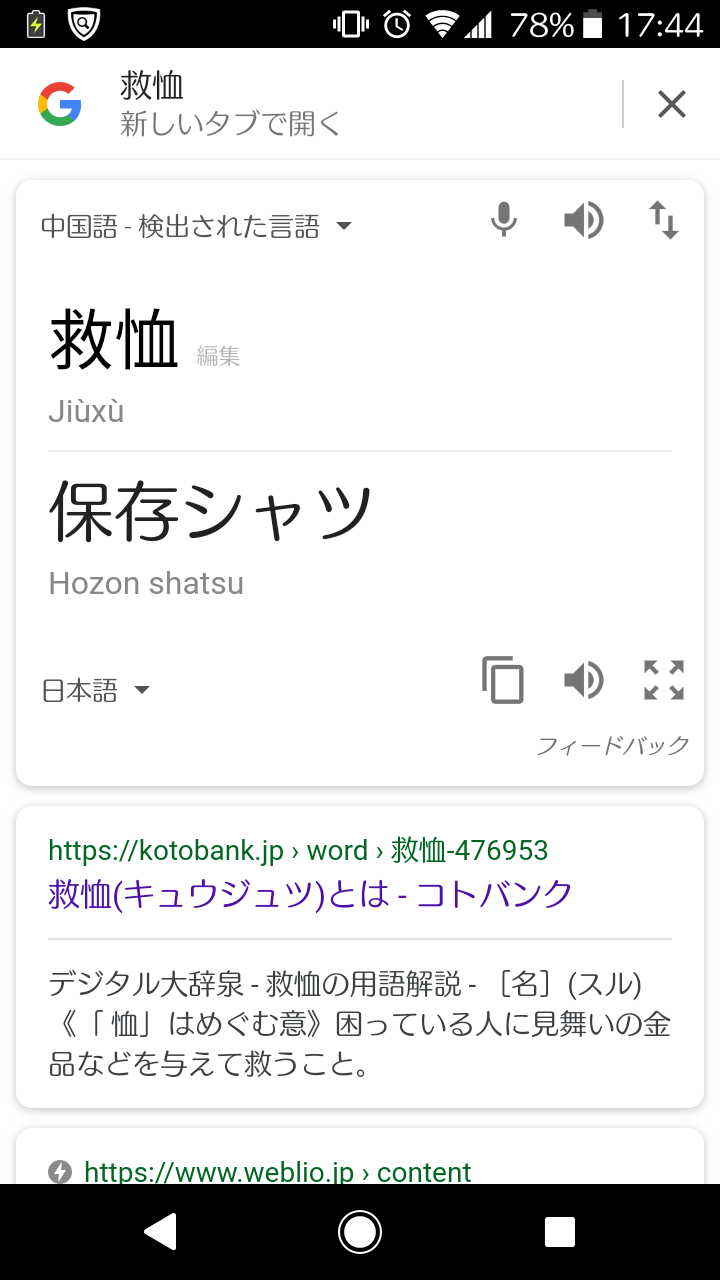Listen to the Japanese translation
The height and width of the screenshot is (1280, 720).
(x=583, y=681)
